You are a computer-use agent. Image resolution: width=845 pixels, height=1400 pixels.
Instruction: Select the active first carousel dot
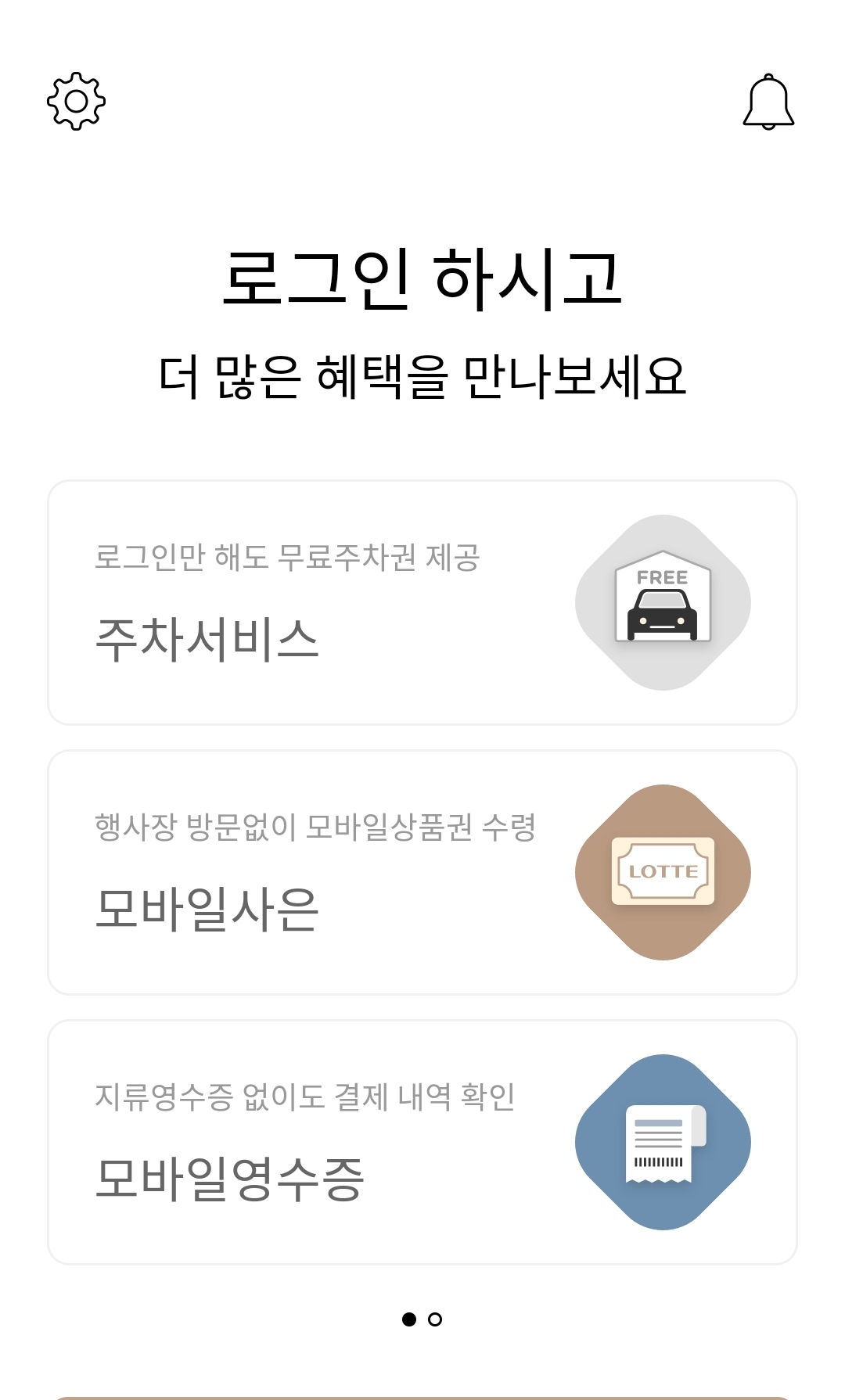tap(409, 1317)
